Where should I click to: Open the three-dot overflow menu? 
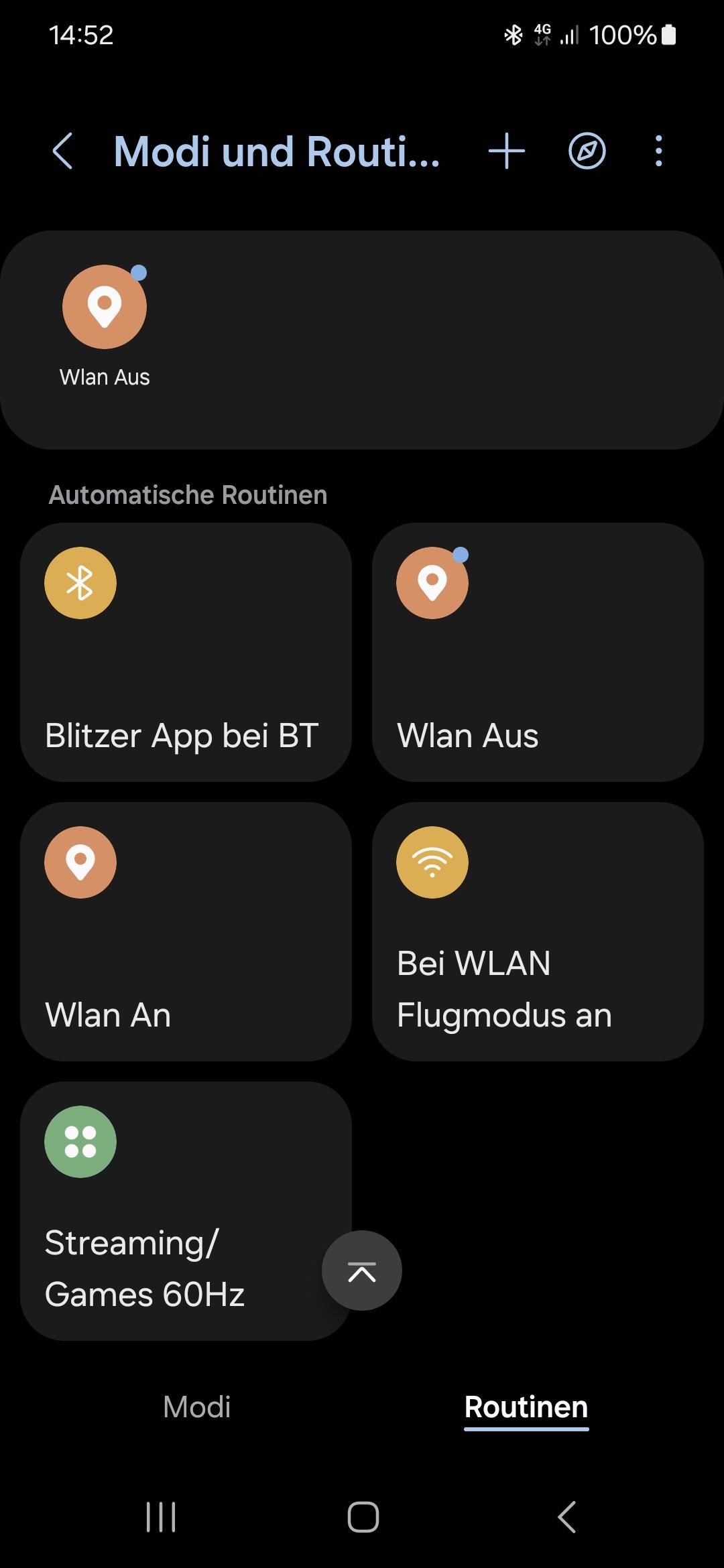(659, 151)
